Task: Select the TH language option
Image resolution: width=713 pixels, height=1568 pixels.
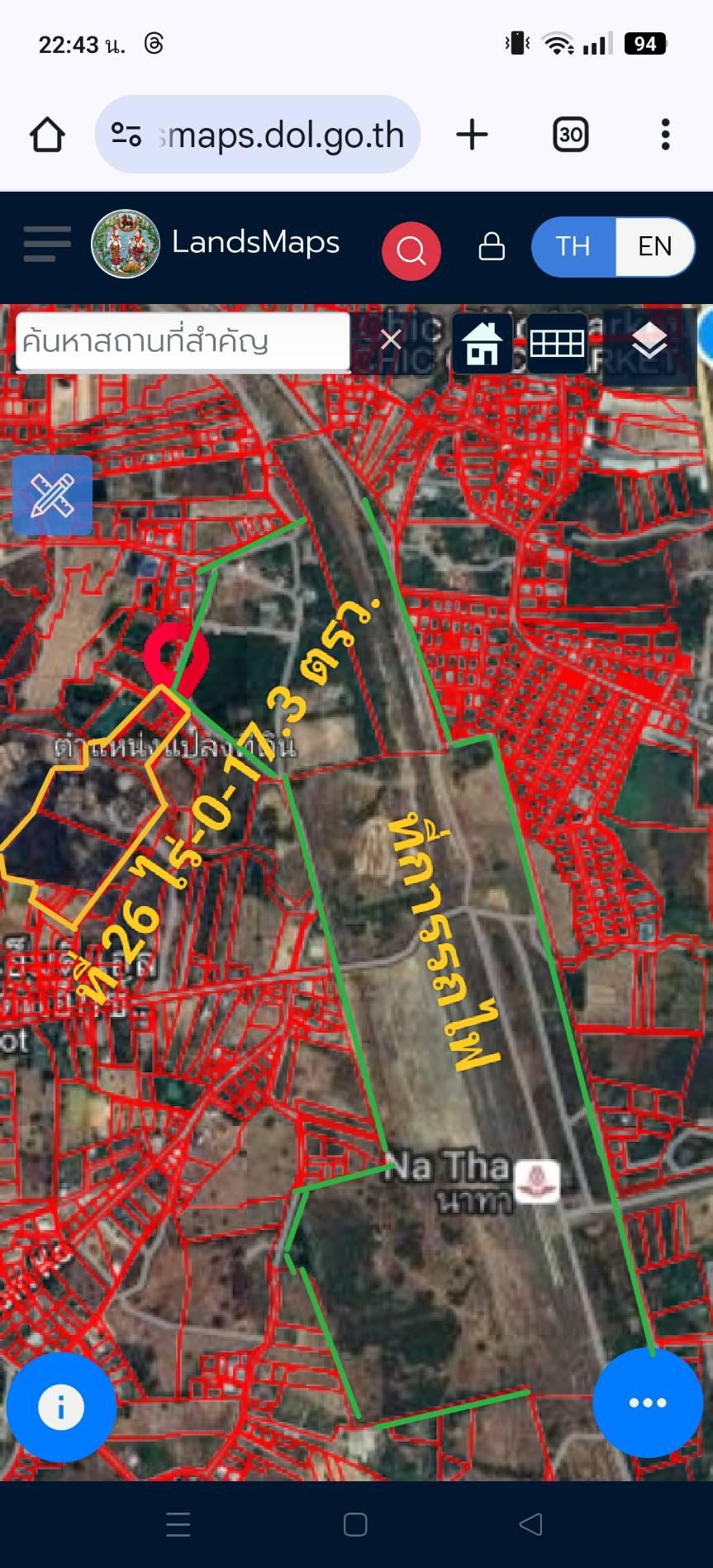Action: tap(573, 246)
